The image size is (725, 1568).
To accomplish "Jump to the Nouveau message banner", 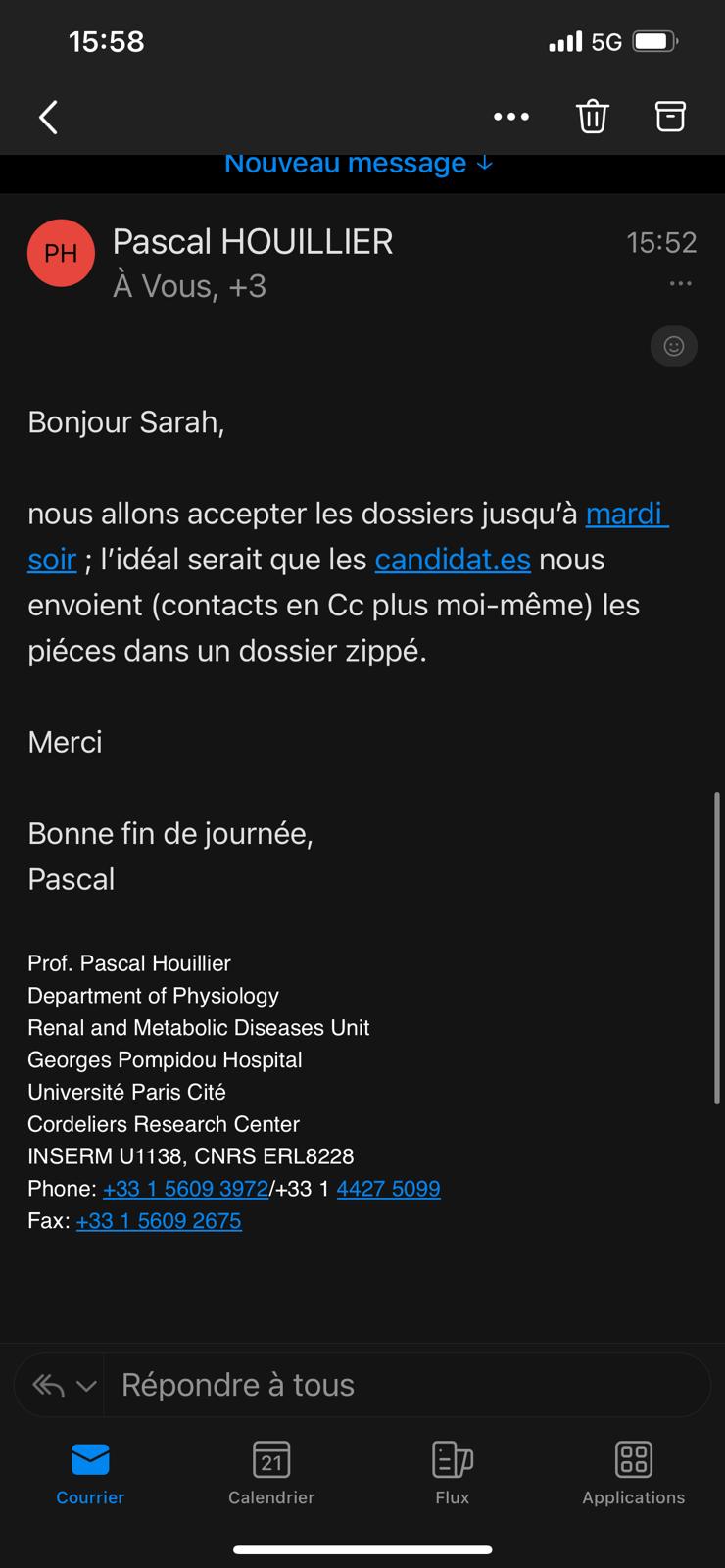I will click(x=359, y=163).
